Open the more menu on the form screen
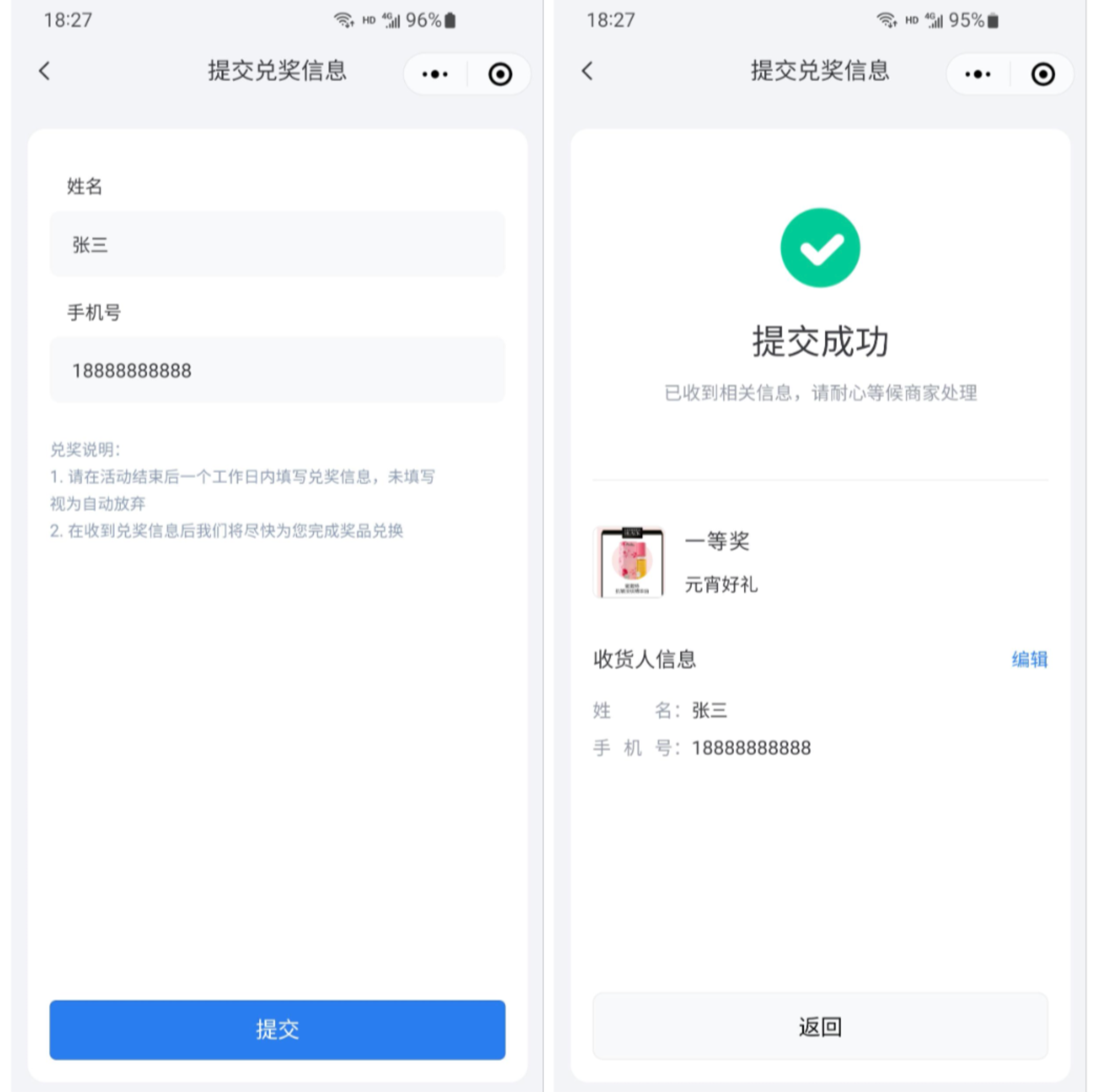Image resolution: width=1098 pixels, height=1092 pixels. tap(435, 74)
